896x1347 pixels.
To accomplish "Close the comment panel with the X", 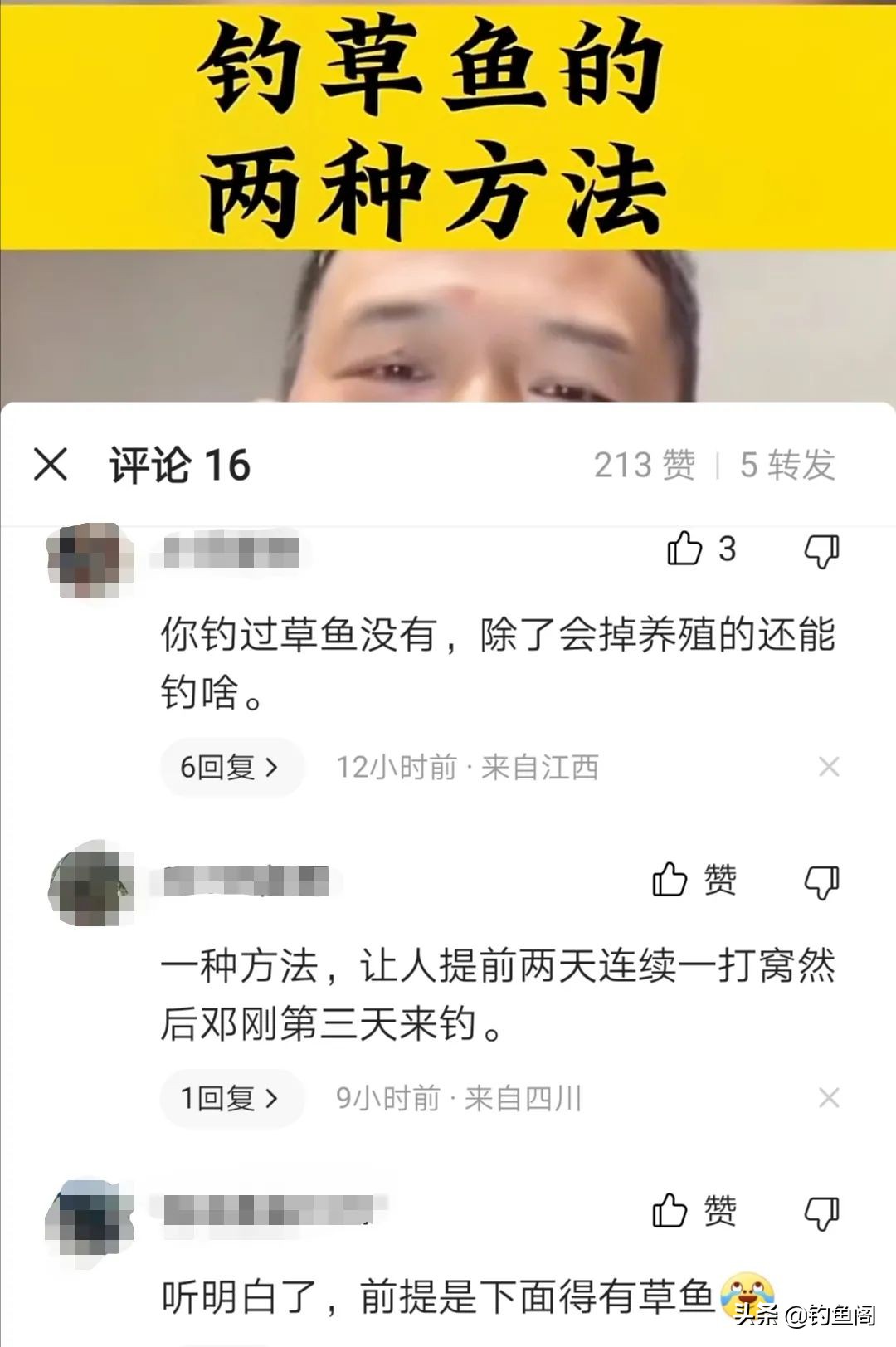I will pyautogui.click(x=52, y=465).
